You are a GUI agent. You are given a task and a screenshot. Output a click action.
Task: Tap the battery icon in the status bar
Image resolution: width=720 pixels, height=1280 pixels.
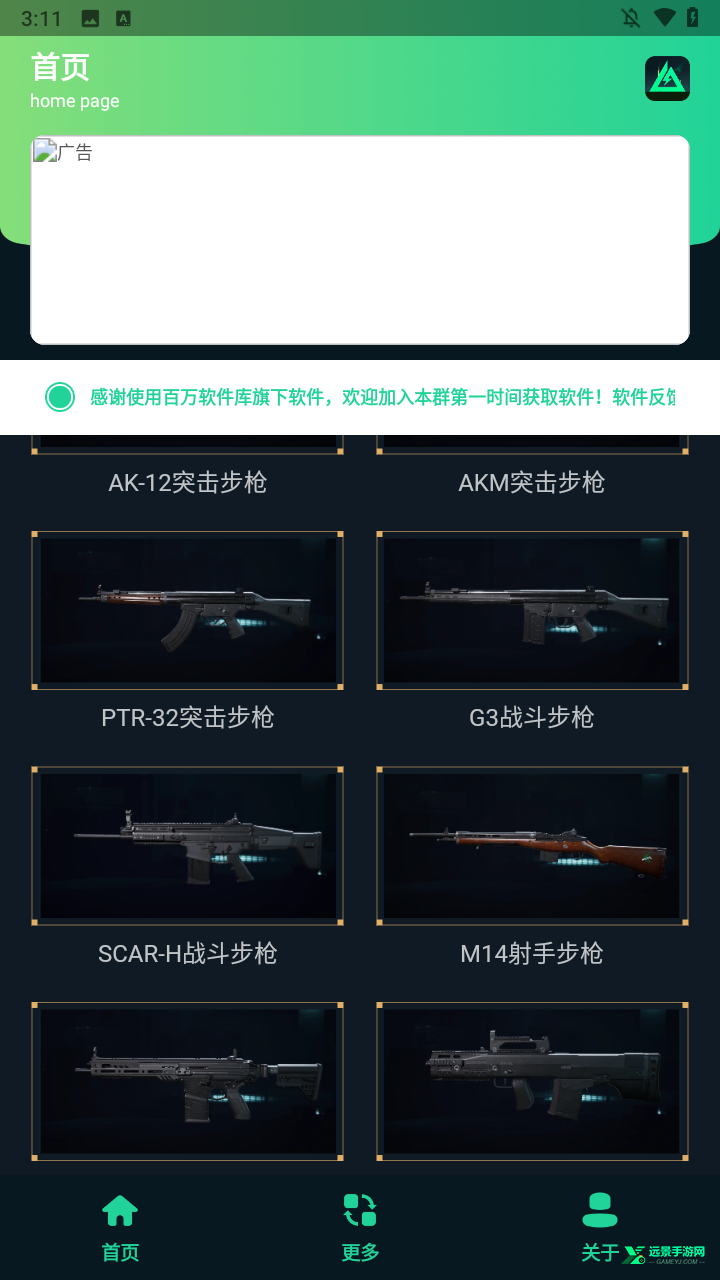click(x=694, y=16)
